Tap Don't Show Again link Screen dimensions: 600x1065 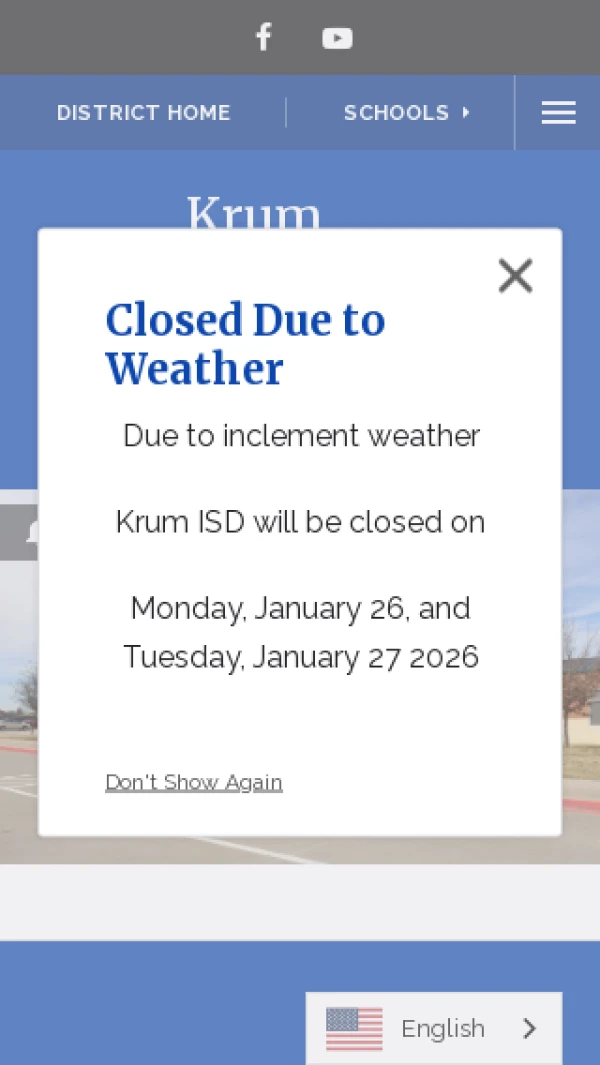pyautogui.click(x=194, y=782)
